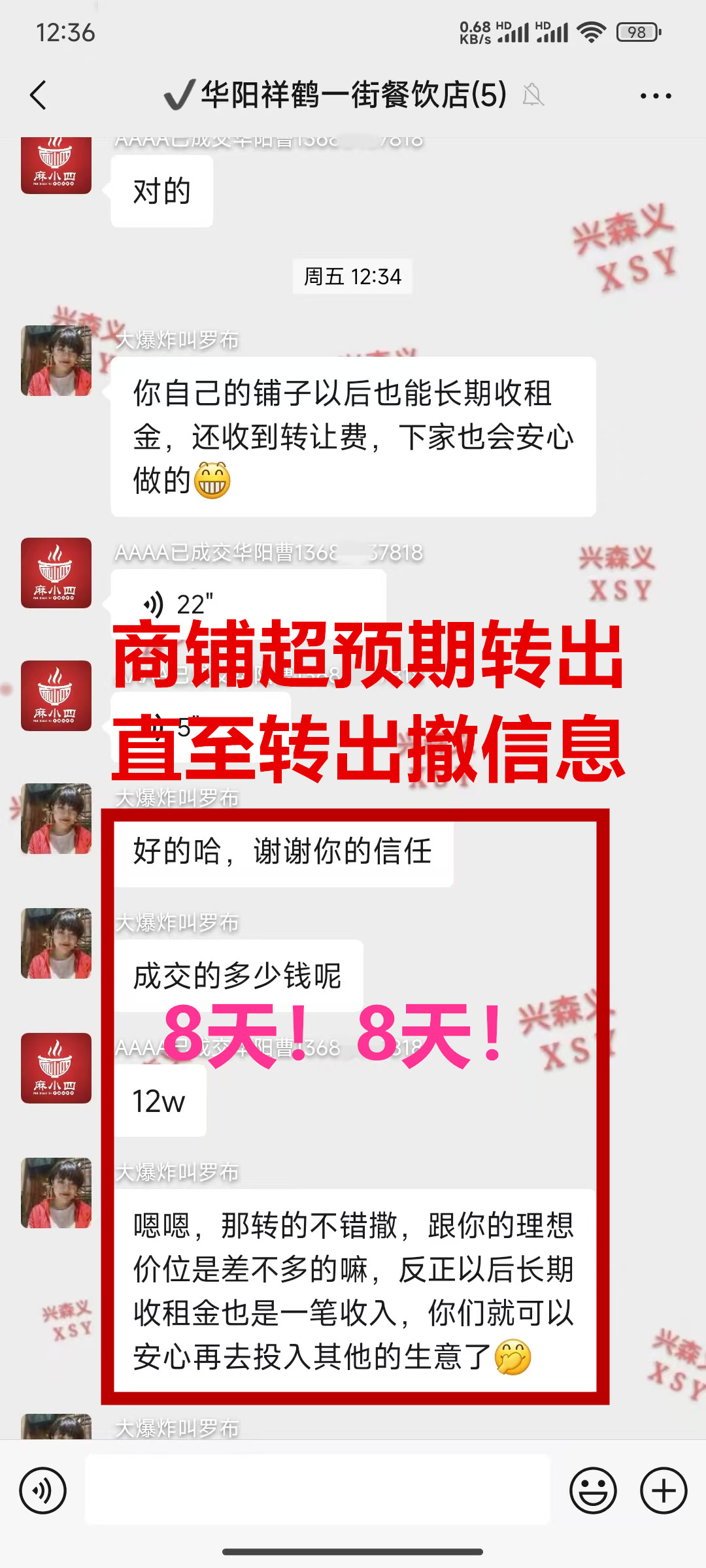The height and width of the screenshot is (1568, 706).
Task: Tap the message input field
Action: 318,1491
